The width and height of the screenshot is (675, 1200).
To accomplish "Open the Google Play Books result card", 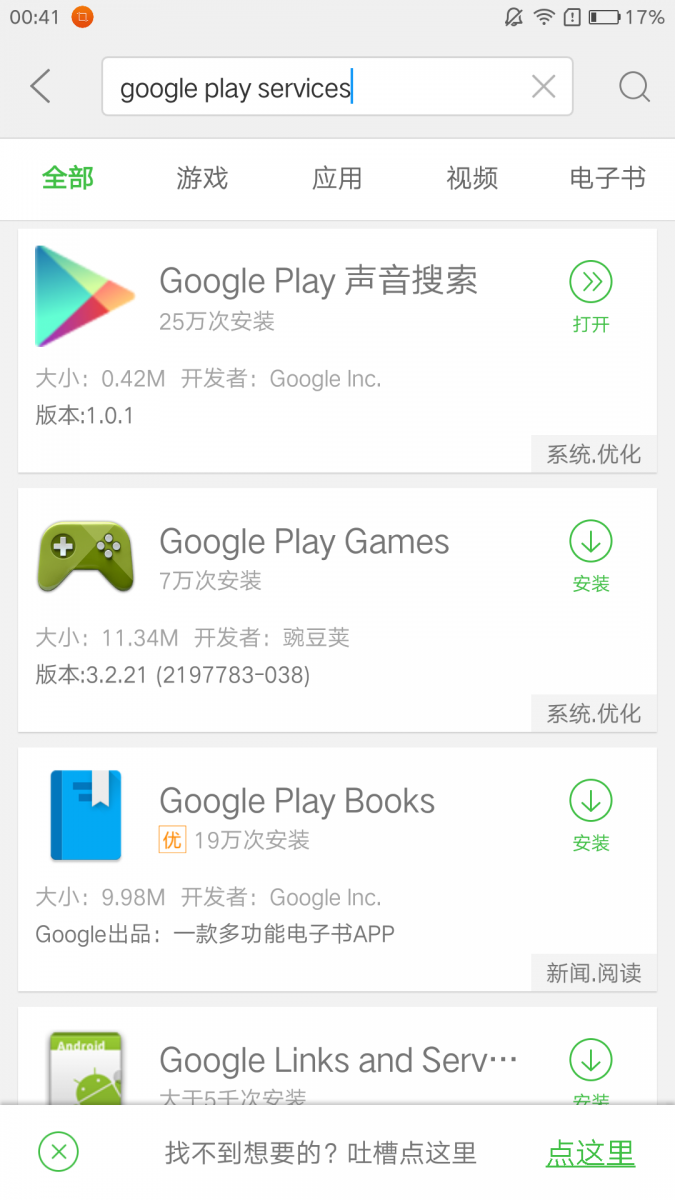I will [337, 869].
